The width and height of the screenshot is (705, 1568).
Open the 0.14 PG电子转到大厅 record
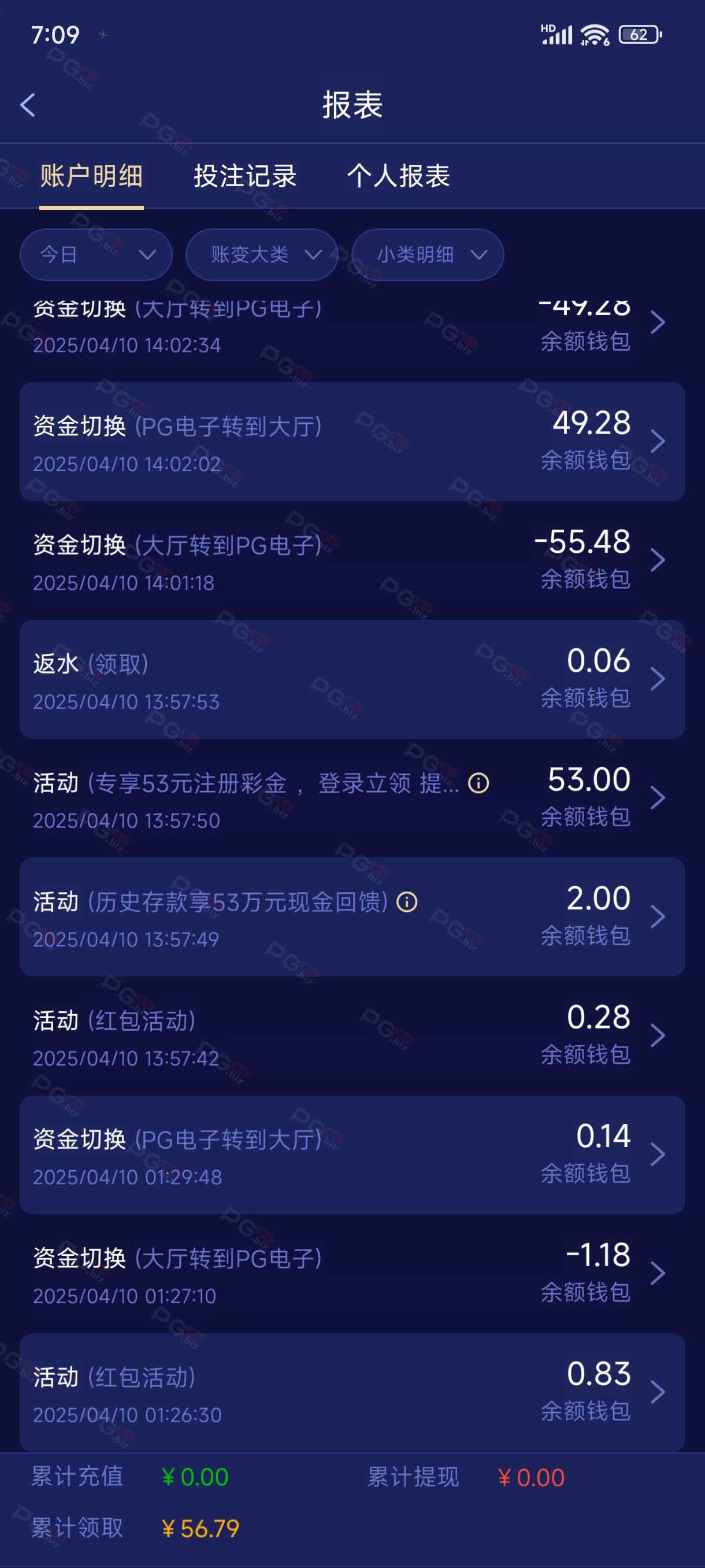click(x=352, y=1155)
